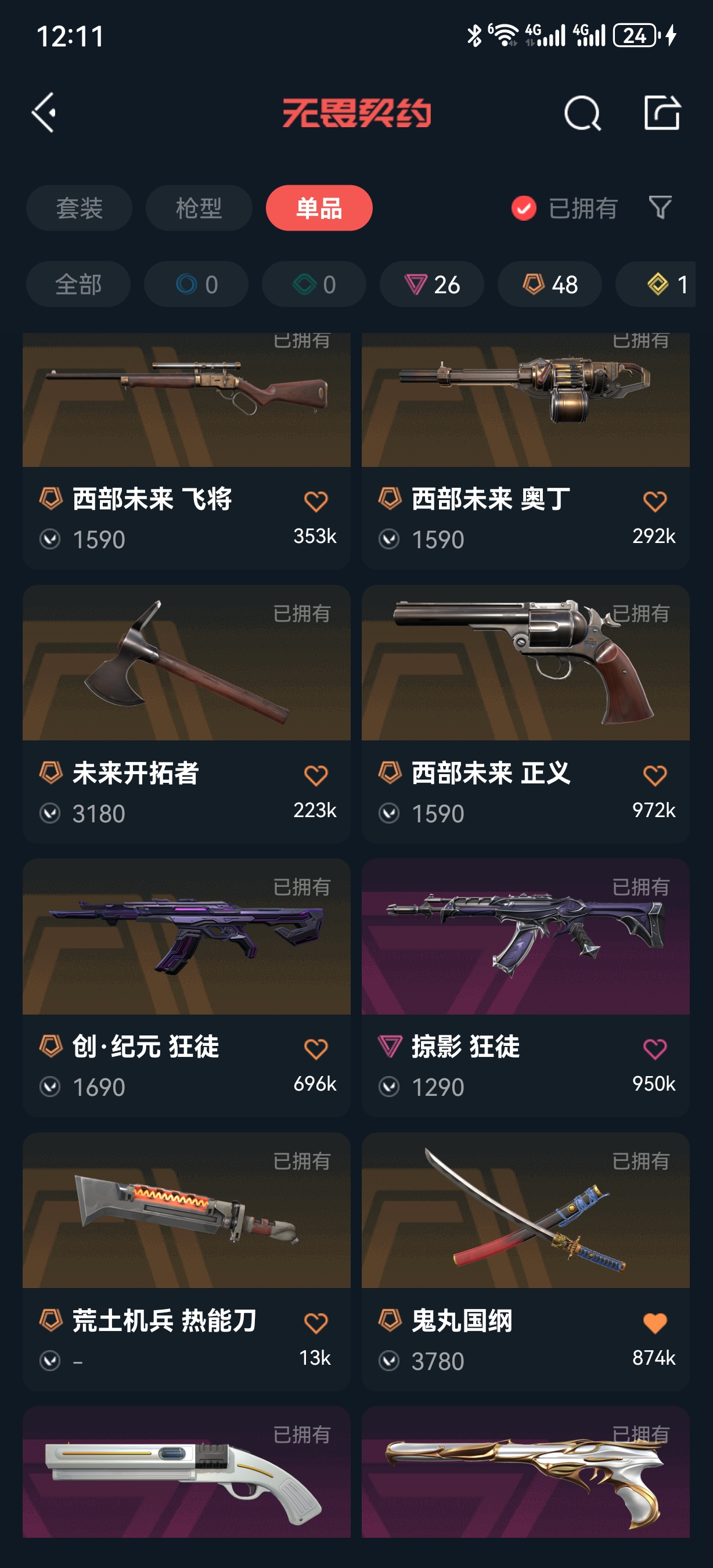Switch to the 枪型 tab
This screenshot has height=1568, width=713.
[199, 208]
